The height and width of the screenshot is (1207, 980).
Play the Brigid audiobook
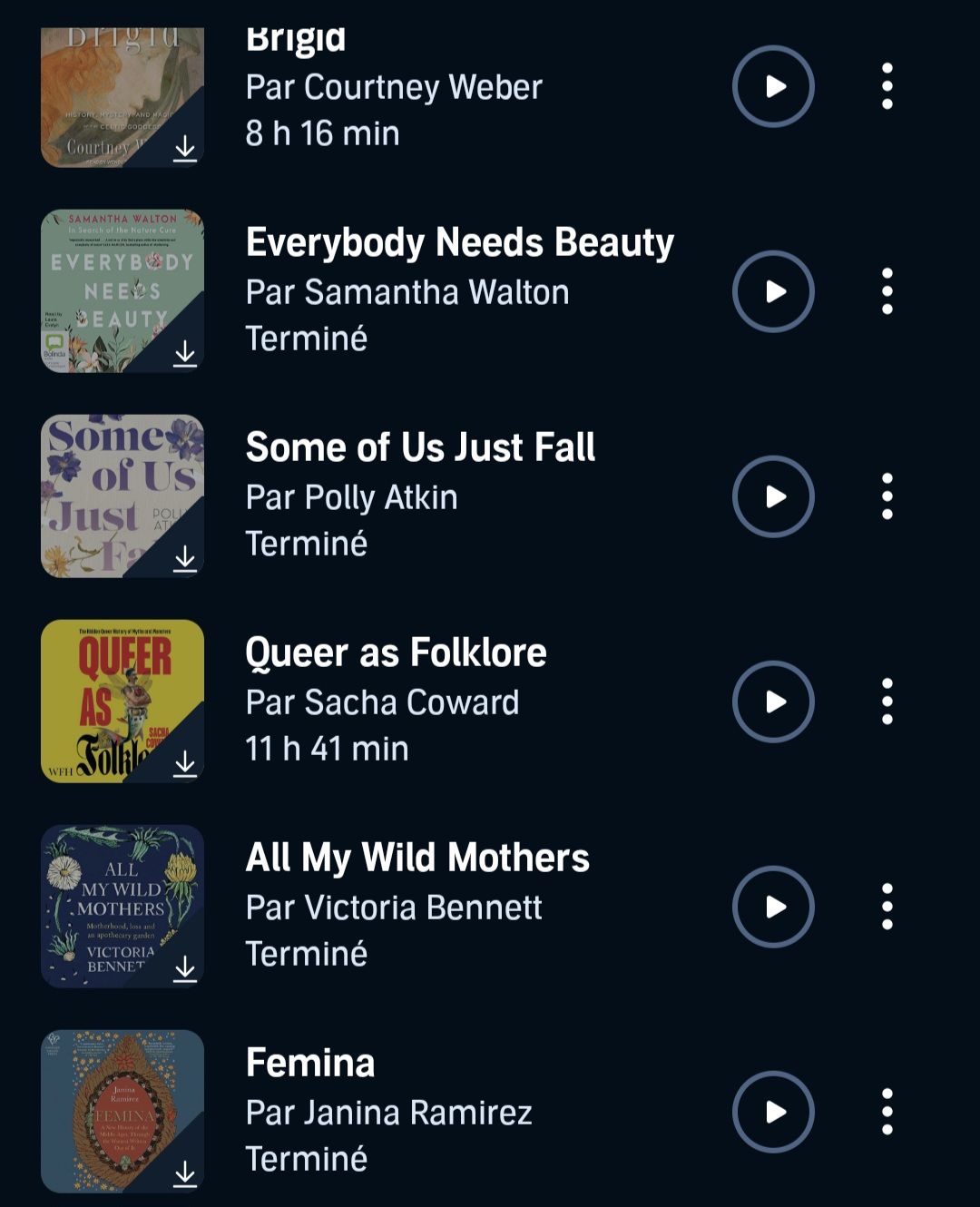point(773,86)
